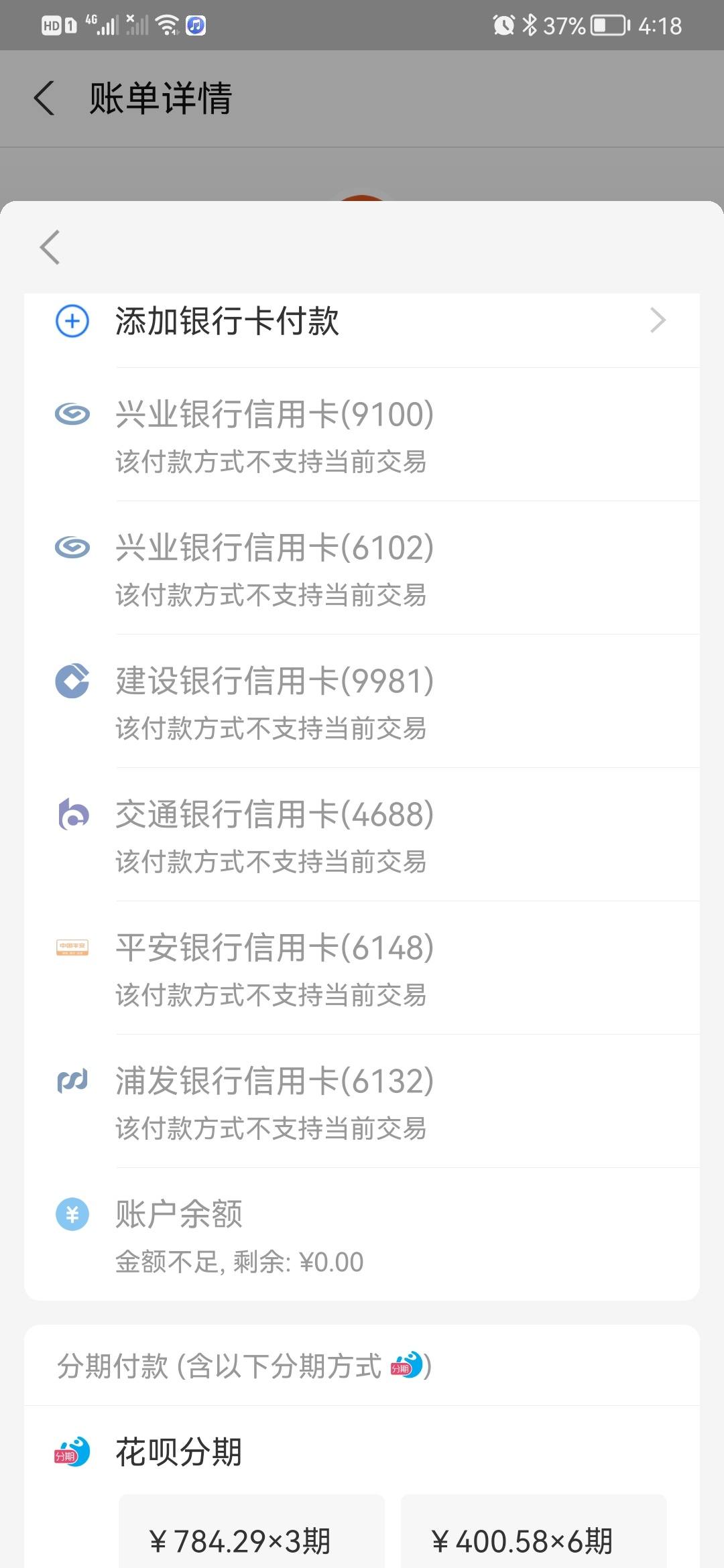
Task: Choose 建设银行信用卡(9981)
Action: (362, 702)
